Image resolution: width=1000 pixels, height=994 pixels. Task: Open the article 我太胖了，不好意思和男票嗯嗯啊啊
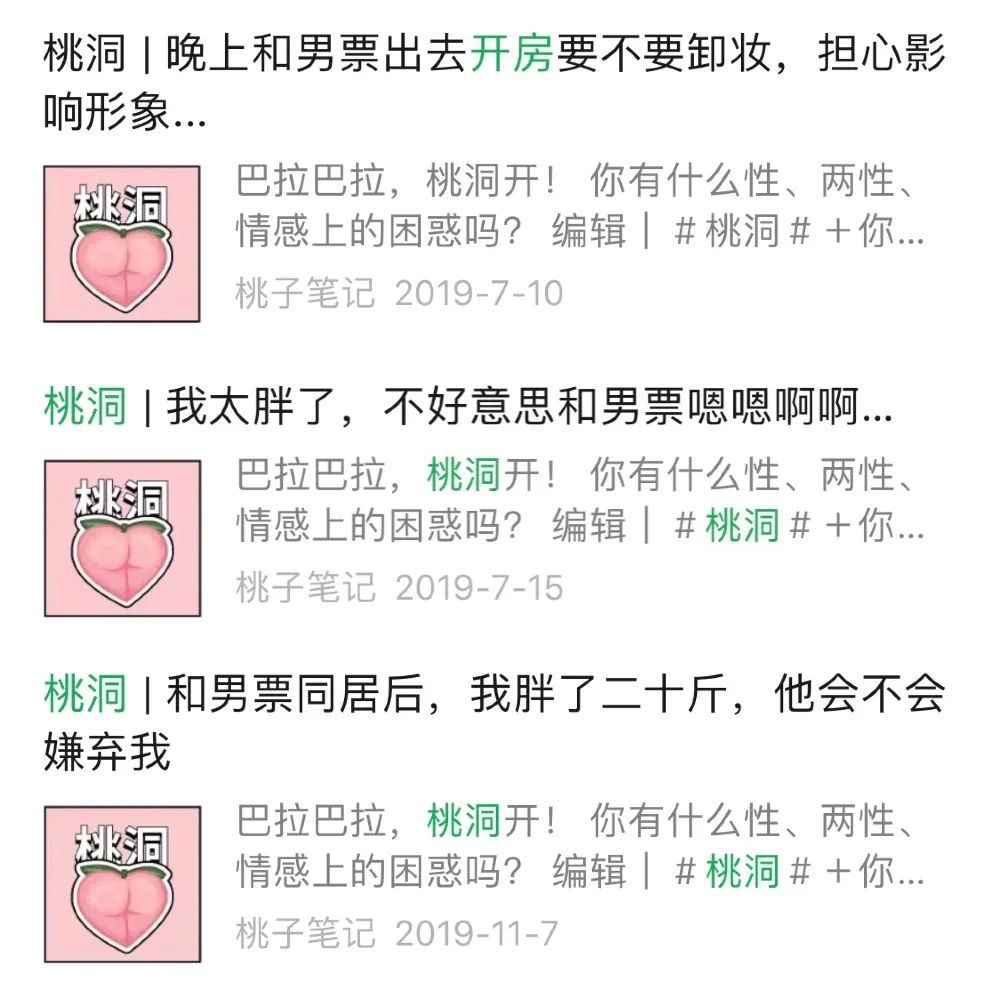point(468,406)
